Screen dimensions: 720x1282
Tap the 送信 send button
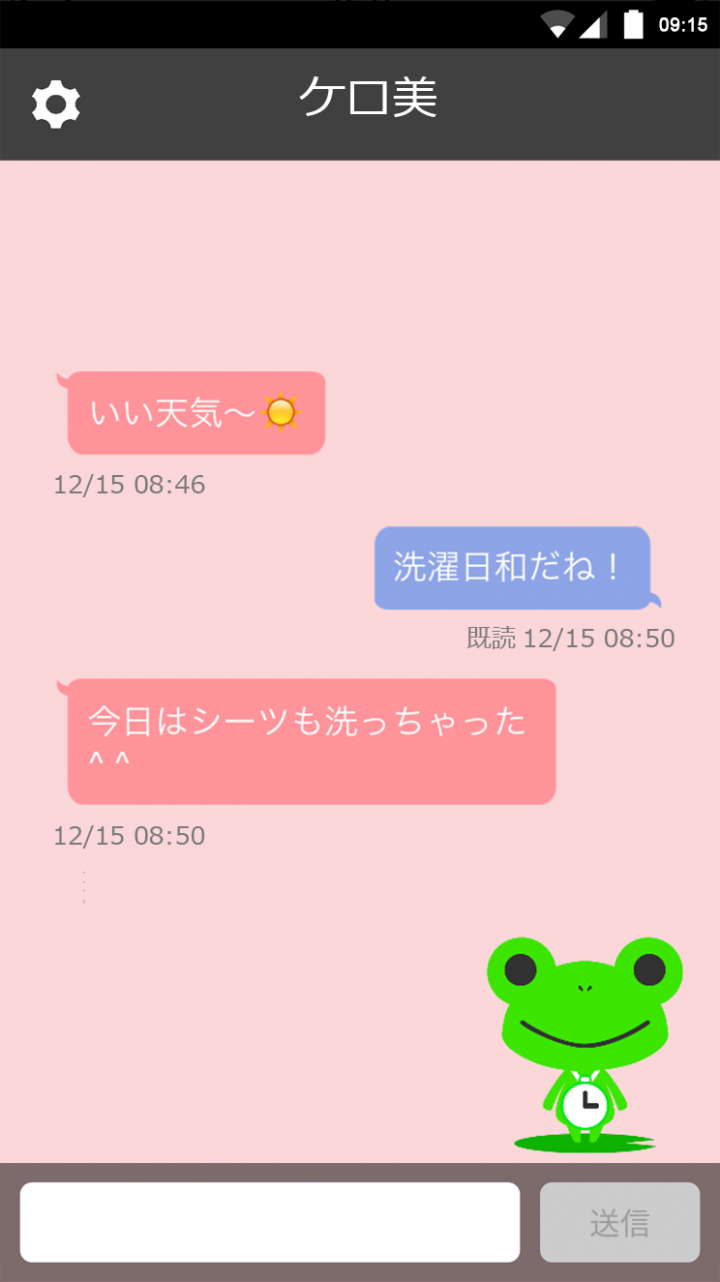click(619, 1222)
